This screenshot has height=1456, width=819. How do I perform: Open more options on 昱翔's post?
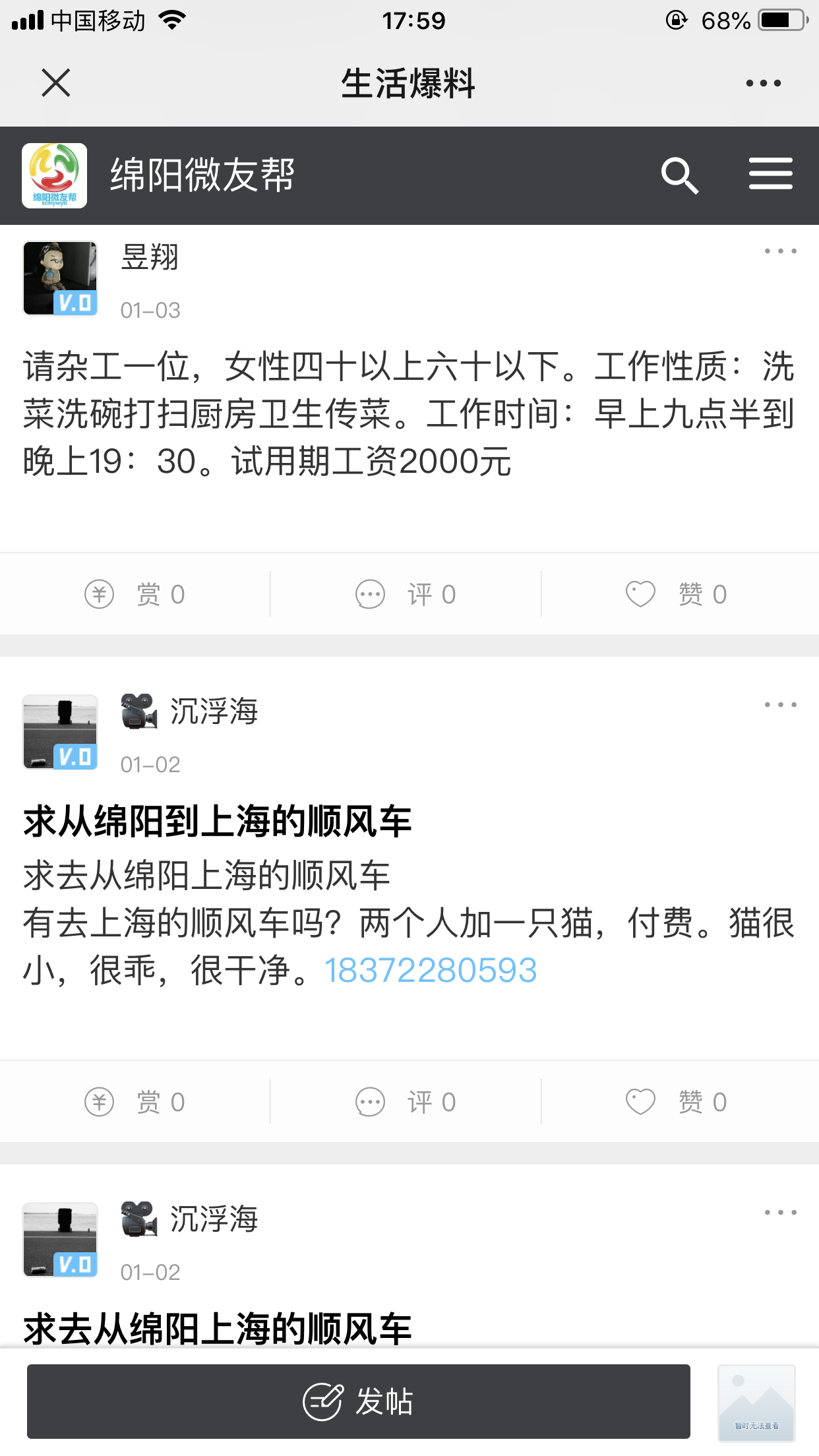780,251
